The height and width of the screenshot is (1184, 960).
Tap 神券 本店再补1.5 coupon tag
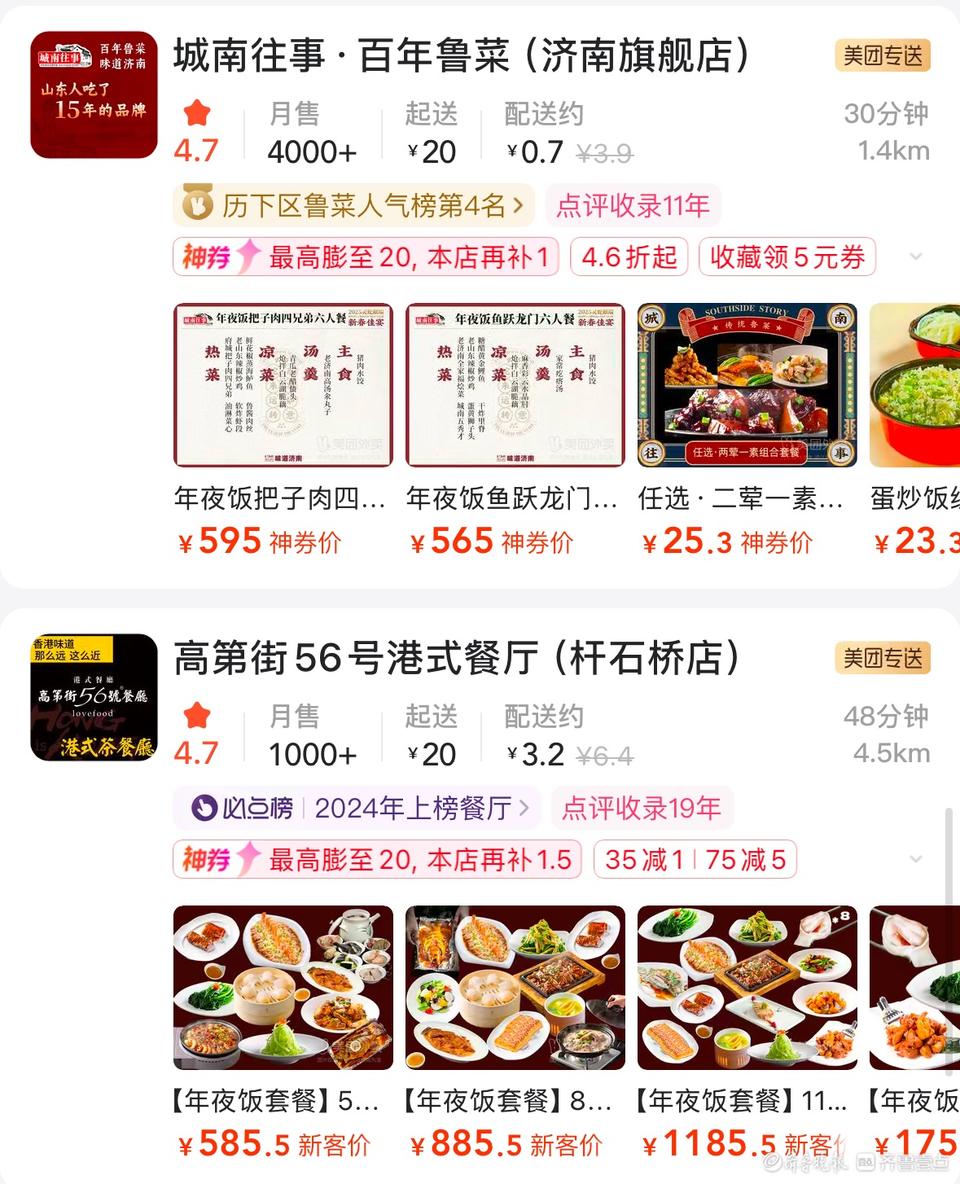click(376, 859)
